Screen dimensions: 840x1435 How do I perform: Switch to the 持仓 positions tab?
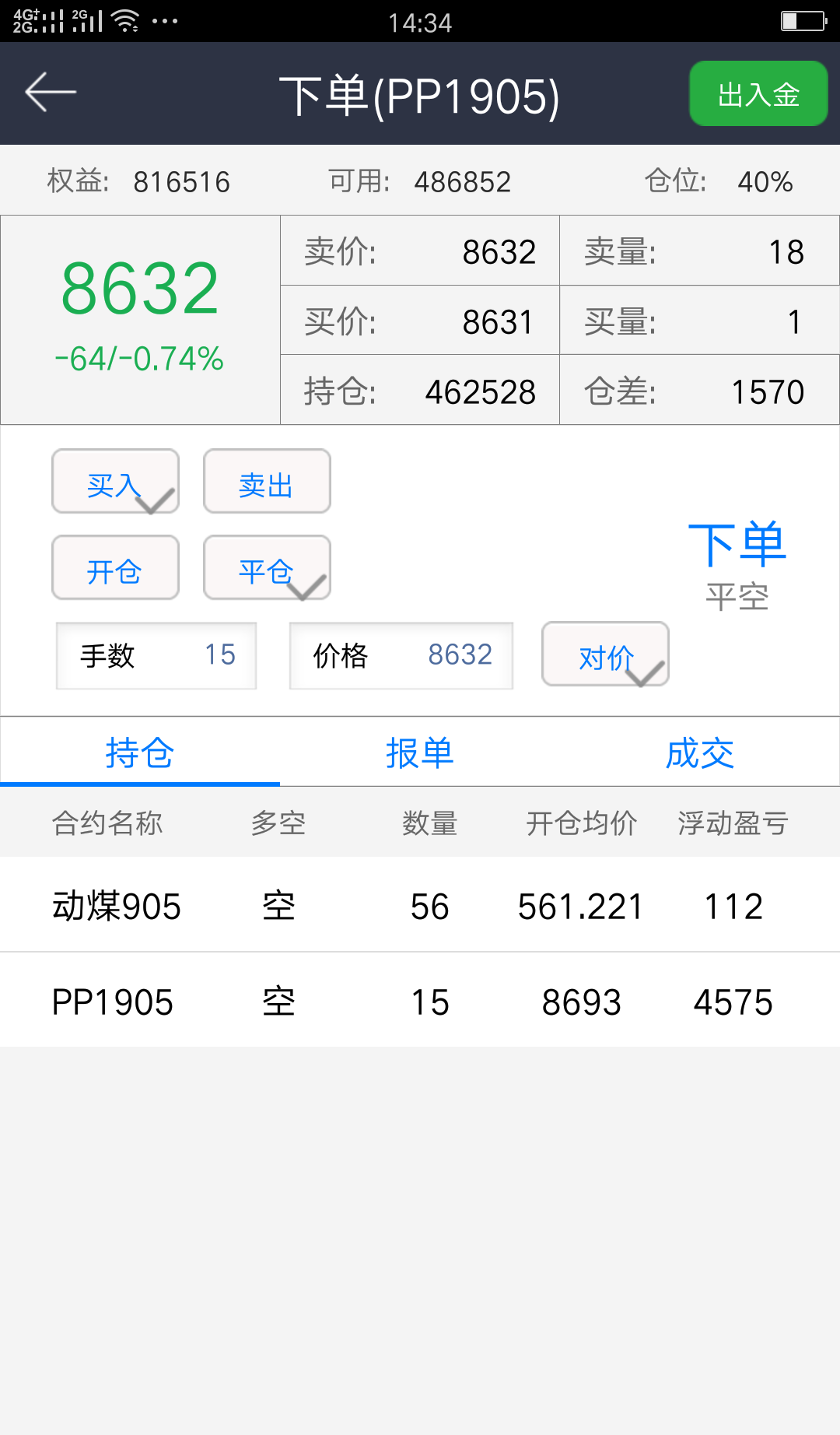point(140,753)
